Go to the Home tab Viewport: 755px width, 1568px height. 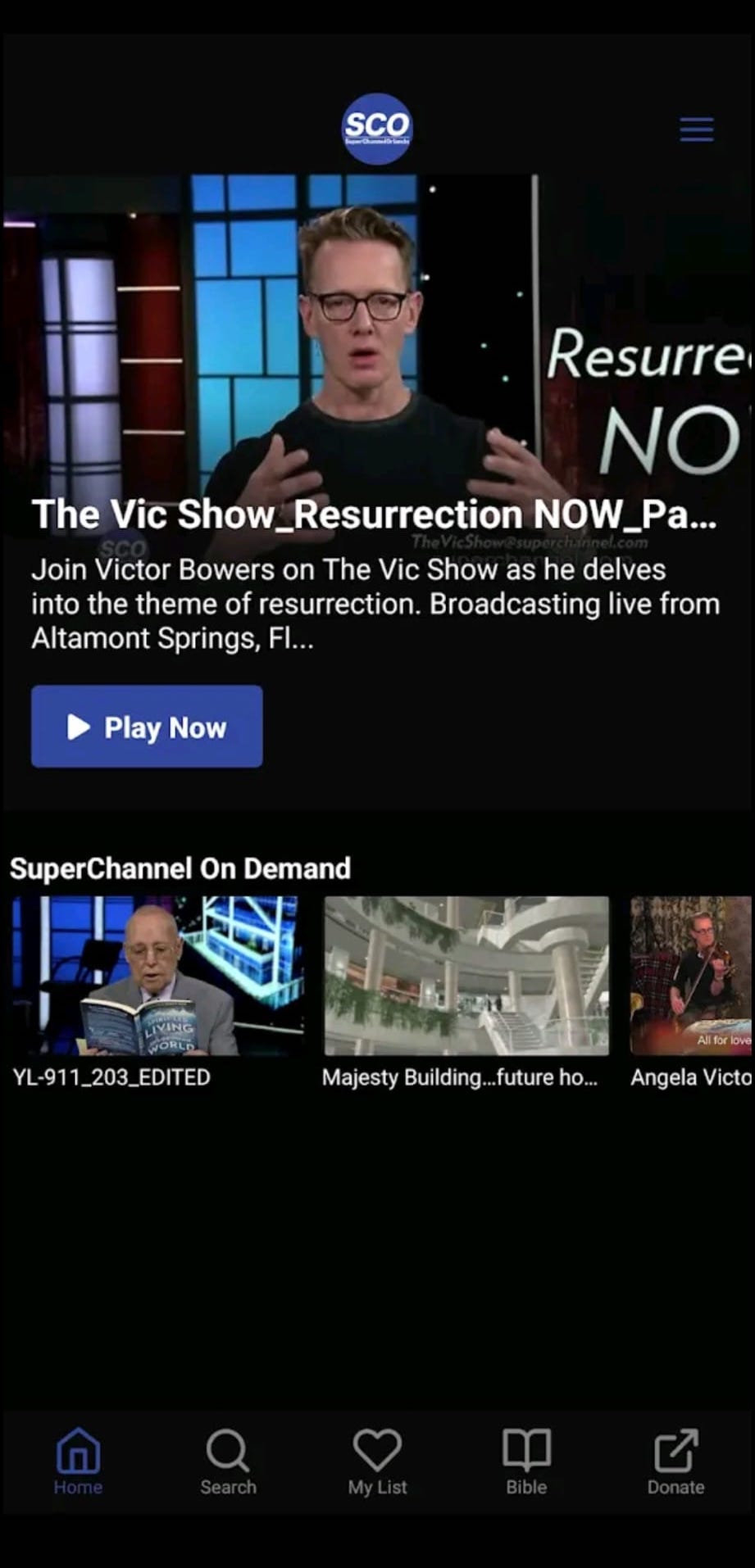pyautogui.click(x=78, y=1462)
